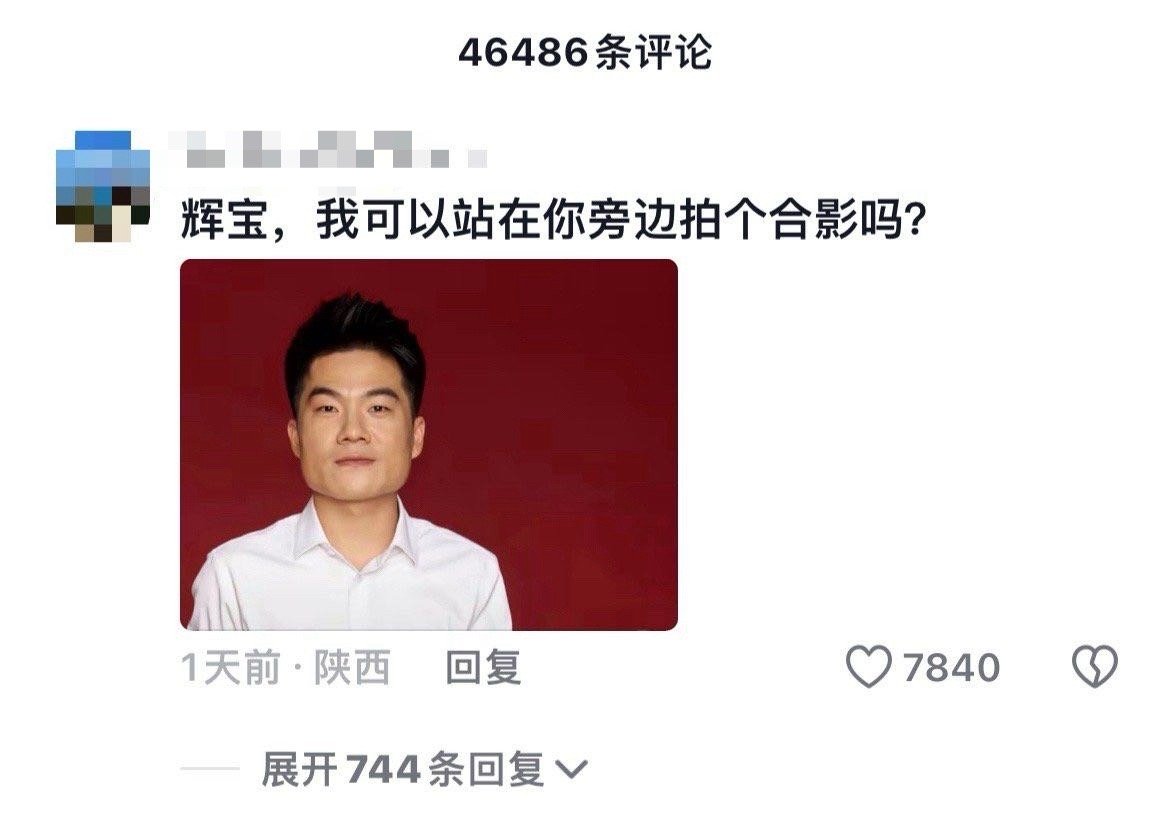Dislike the comment with broken heart

(x=1094, y=667)
